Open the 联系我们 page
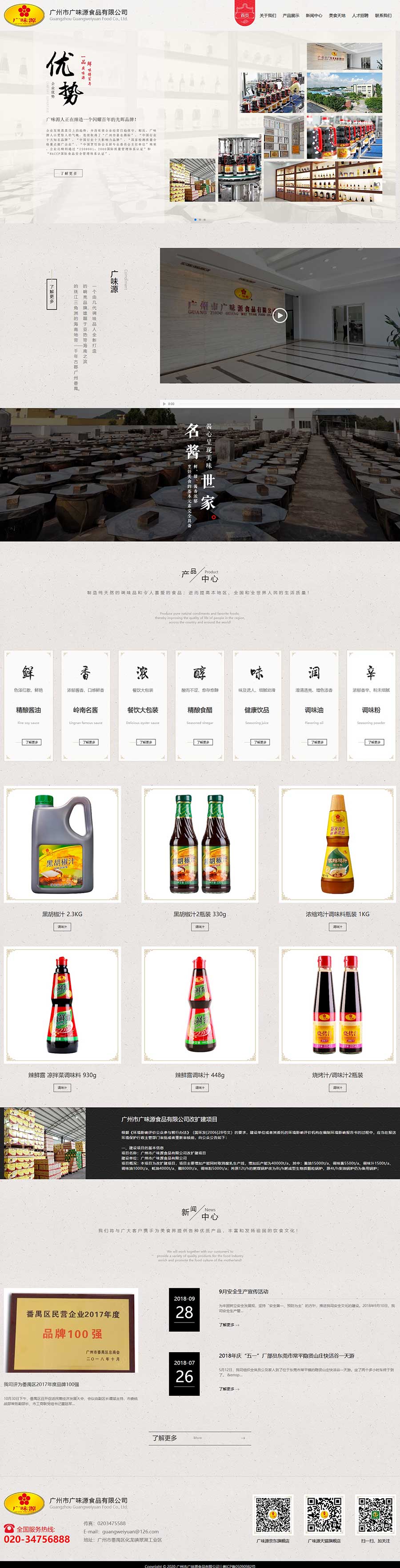Image resolution: width=400 pixels, height=1568 pixels. [x=383, y=15]
